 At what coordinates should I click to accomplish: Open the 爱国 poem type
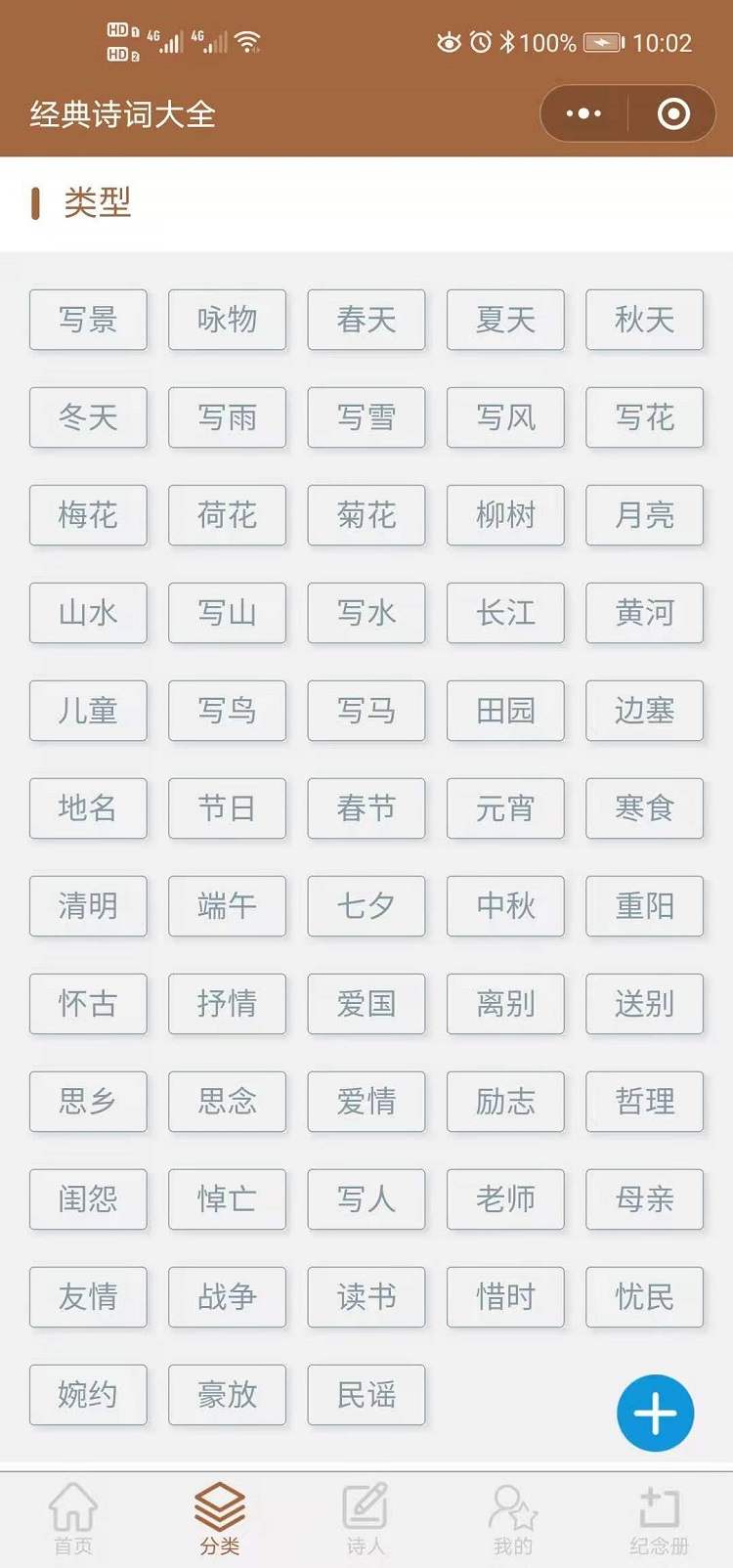pos(366,1004)
